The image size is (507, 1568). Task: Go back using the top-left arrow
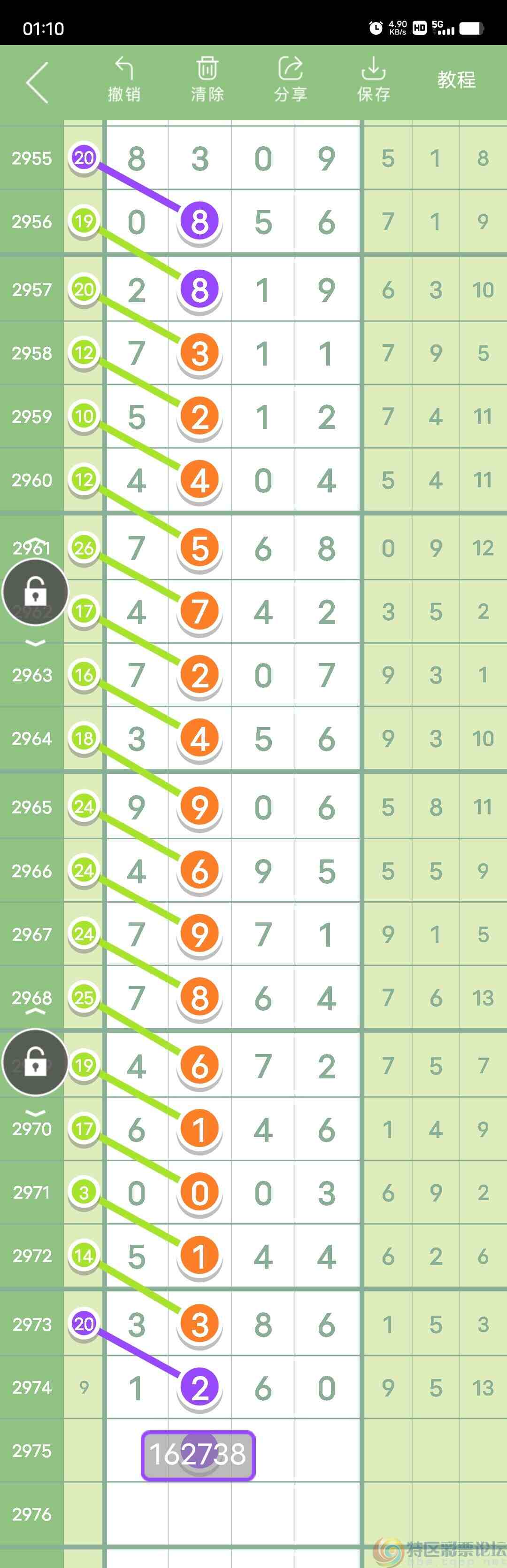click(38, 82)
